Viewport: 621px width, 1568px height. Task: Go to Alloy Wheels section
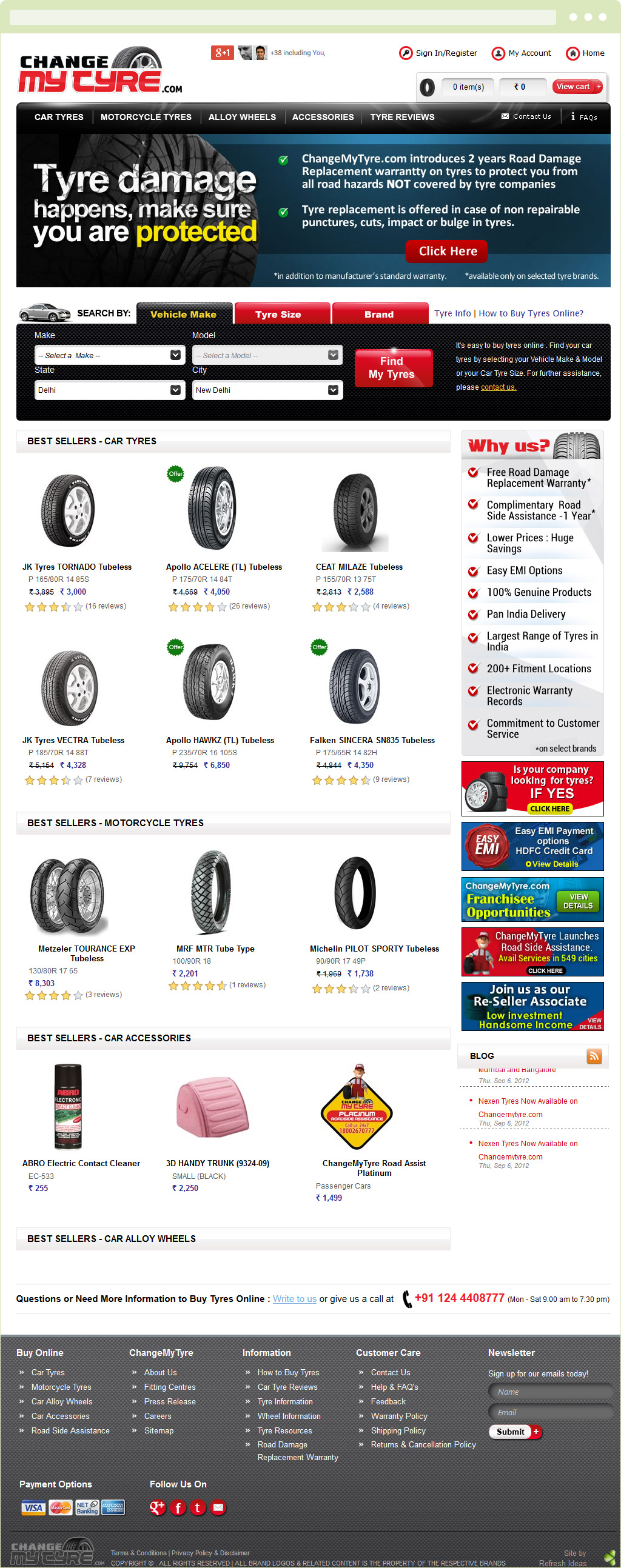pos(242,117)
